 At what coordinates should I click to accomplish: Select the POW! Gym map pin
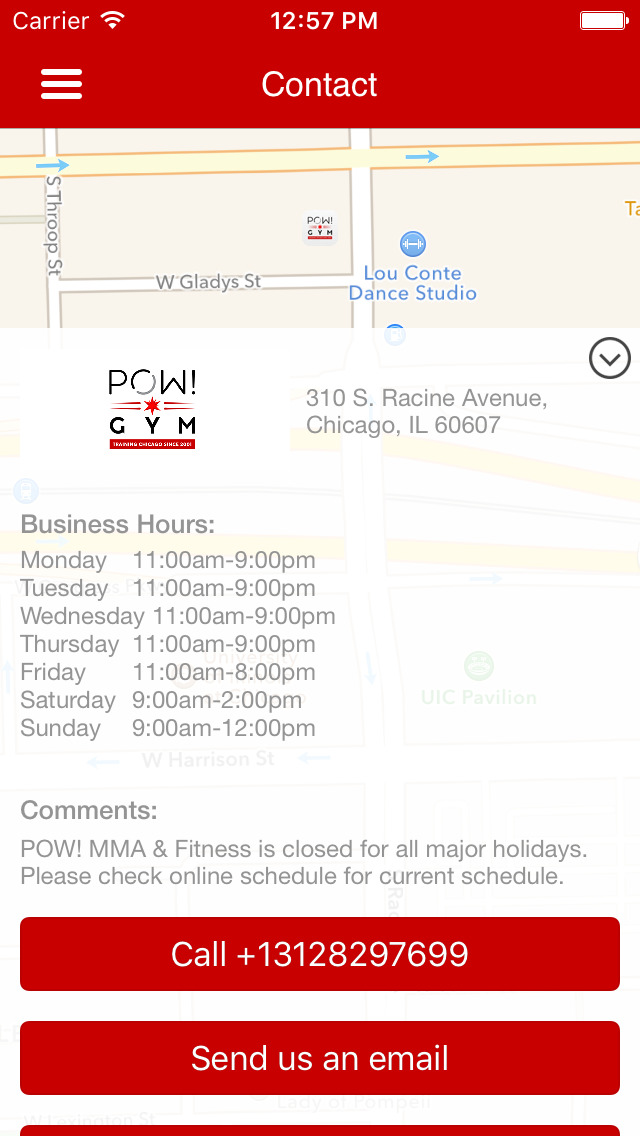[320, 228]
